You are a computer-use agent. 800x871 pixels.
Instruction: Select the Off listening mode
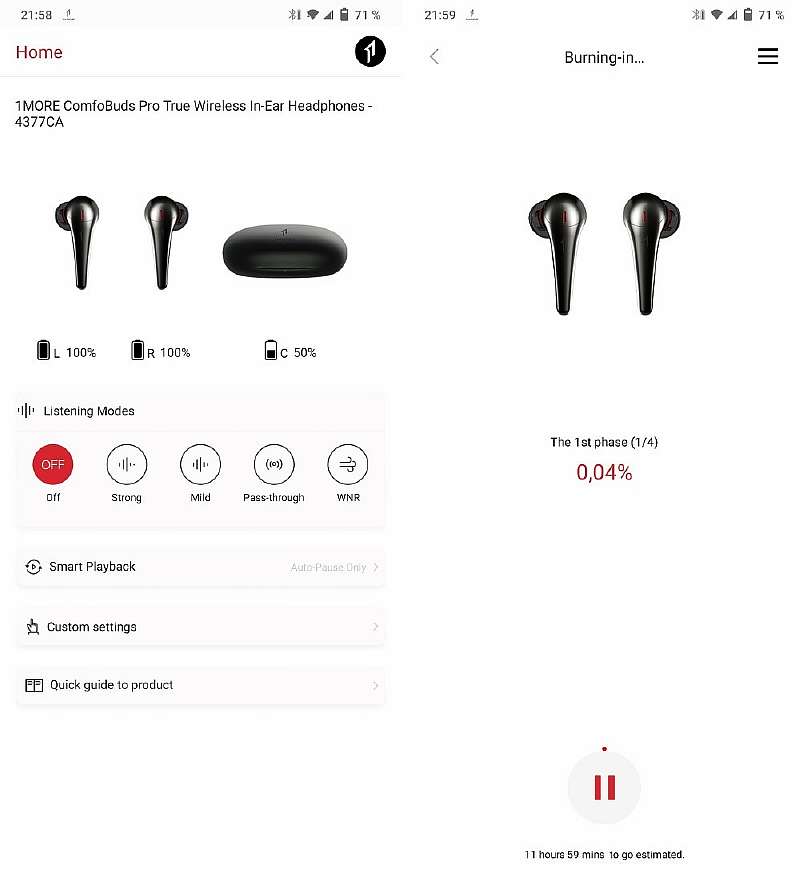point(53,465)
